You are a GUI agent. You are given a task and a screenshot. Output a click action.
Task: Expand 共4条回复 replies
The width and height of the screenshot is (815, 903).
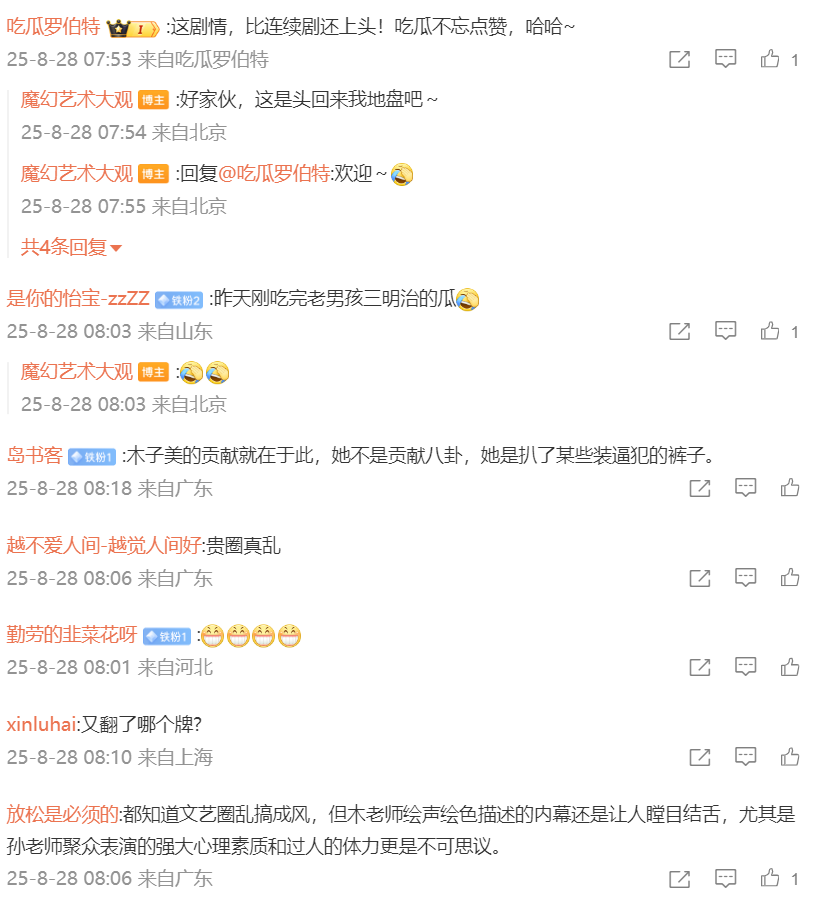click(x=72, y=247)
